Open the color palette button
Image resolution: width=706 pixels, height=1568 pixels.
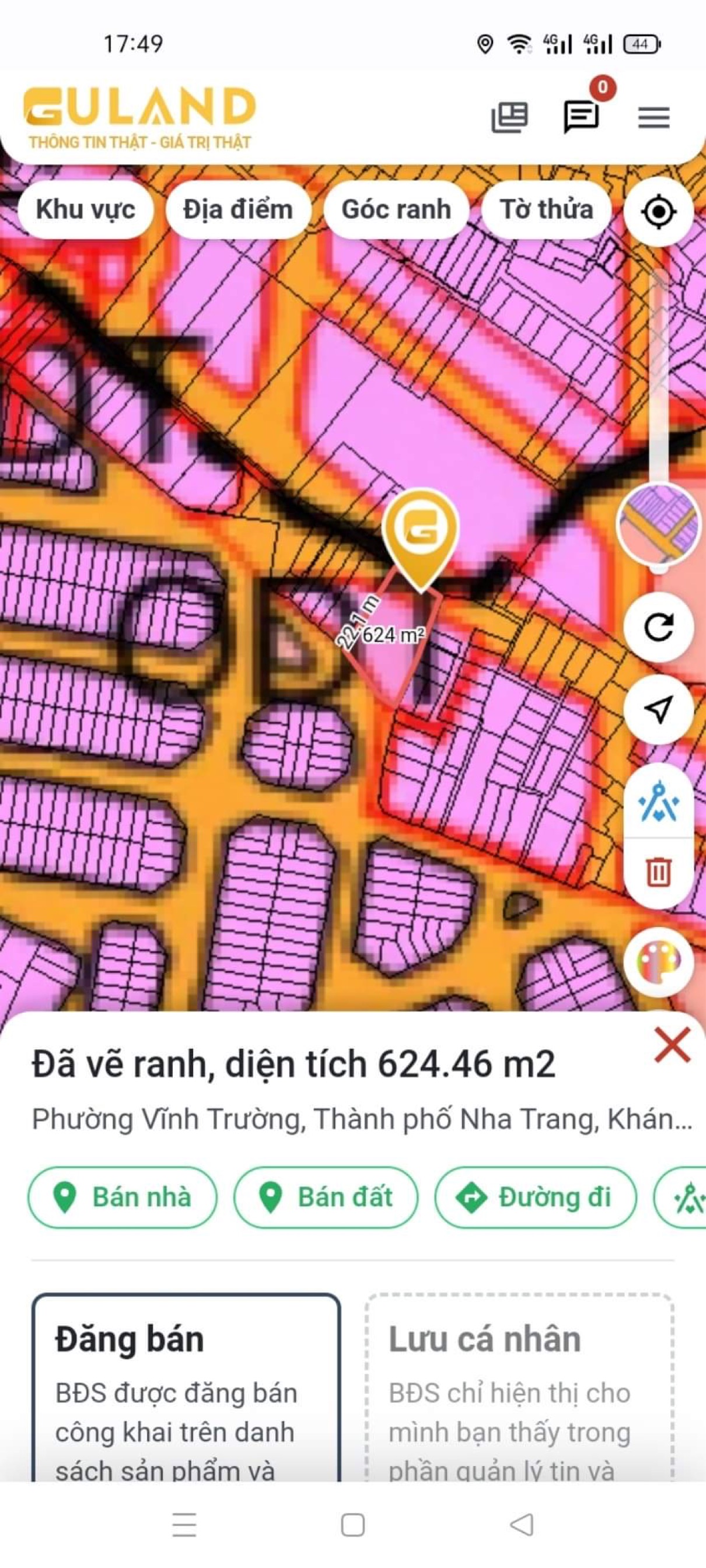[x=659, y=962]
